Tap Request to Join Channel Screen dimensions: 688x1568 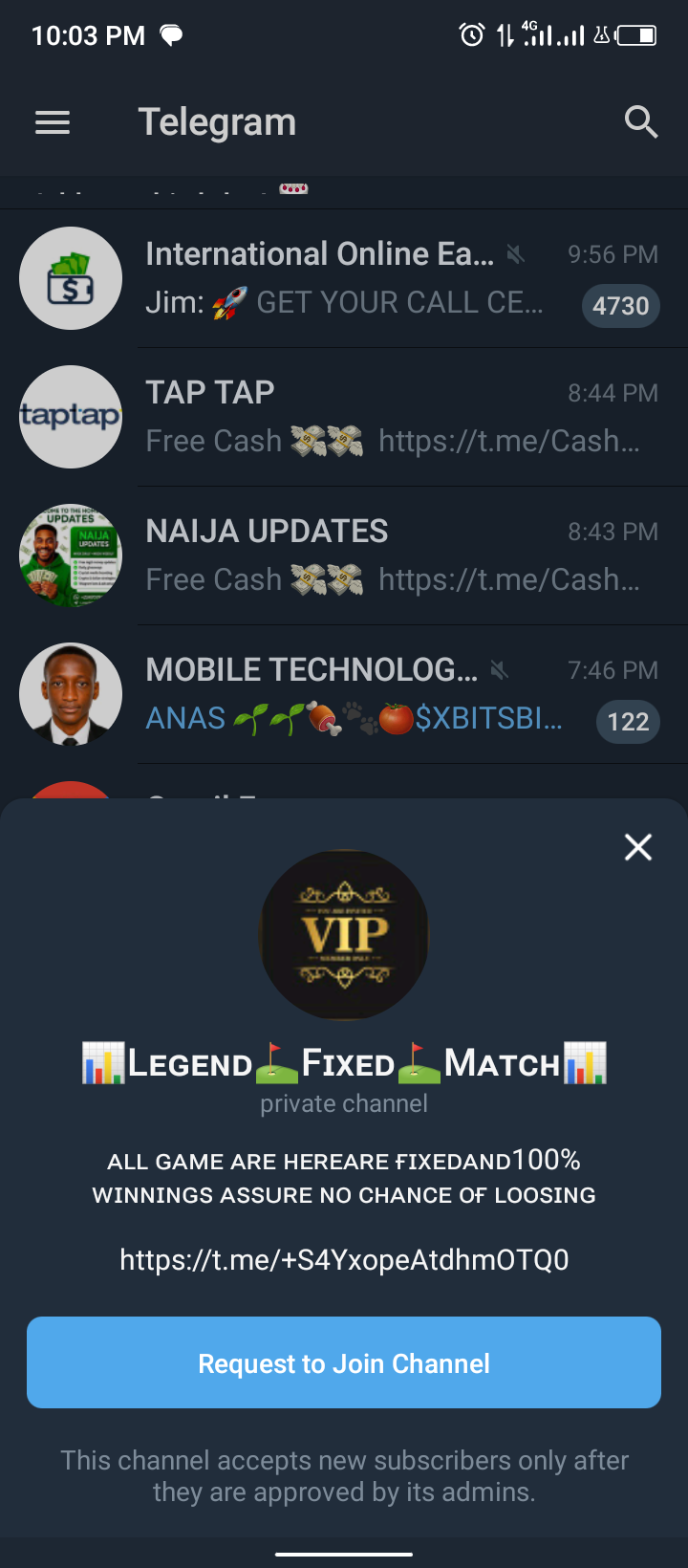344,1362
